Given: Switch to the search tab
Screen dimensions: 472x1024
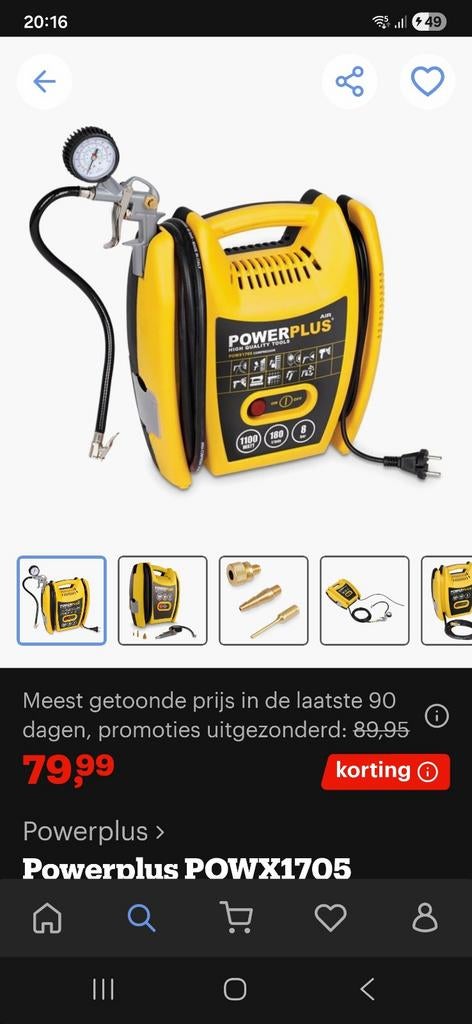Looking at the screenshot, I should [141, 918].
